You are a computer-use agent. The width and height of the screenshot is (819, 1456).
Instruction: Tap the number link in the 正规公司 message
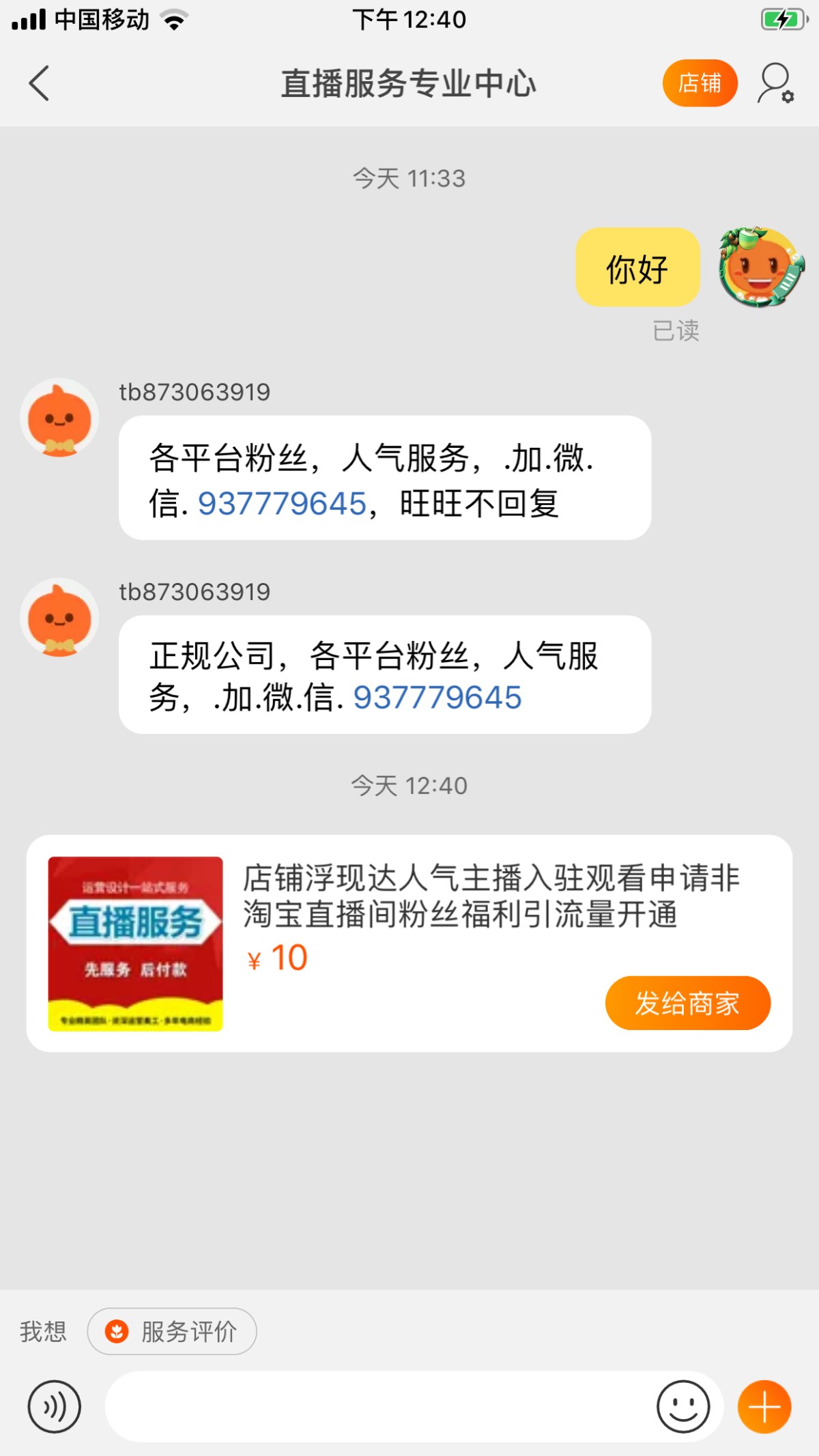(437, 698)
